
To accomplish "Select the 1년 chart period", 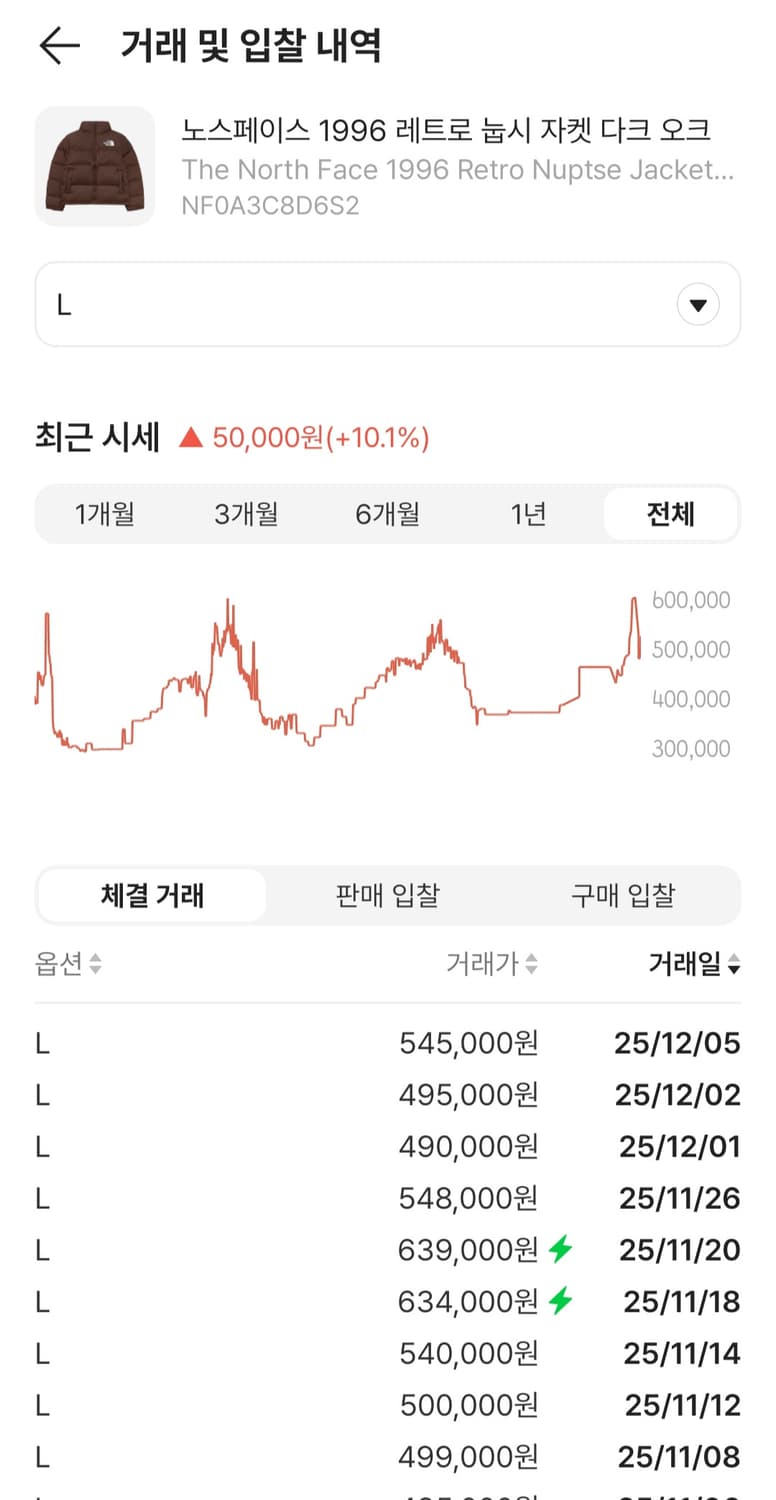I will (527, 514).
